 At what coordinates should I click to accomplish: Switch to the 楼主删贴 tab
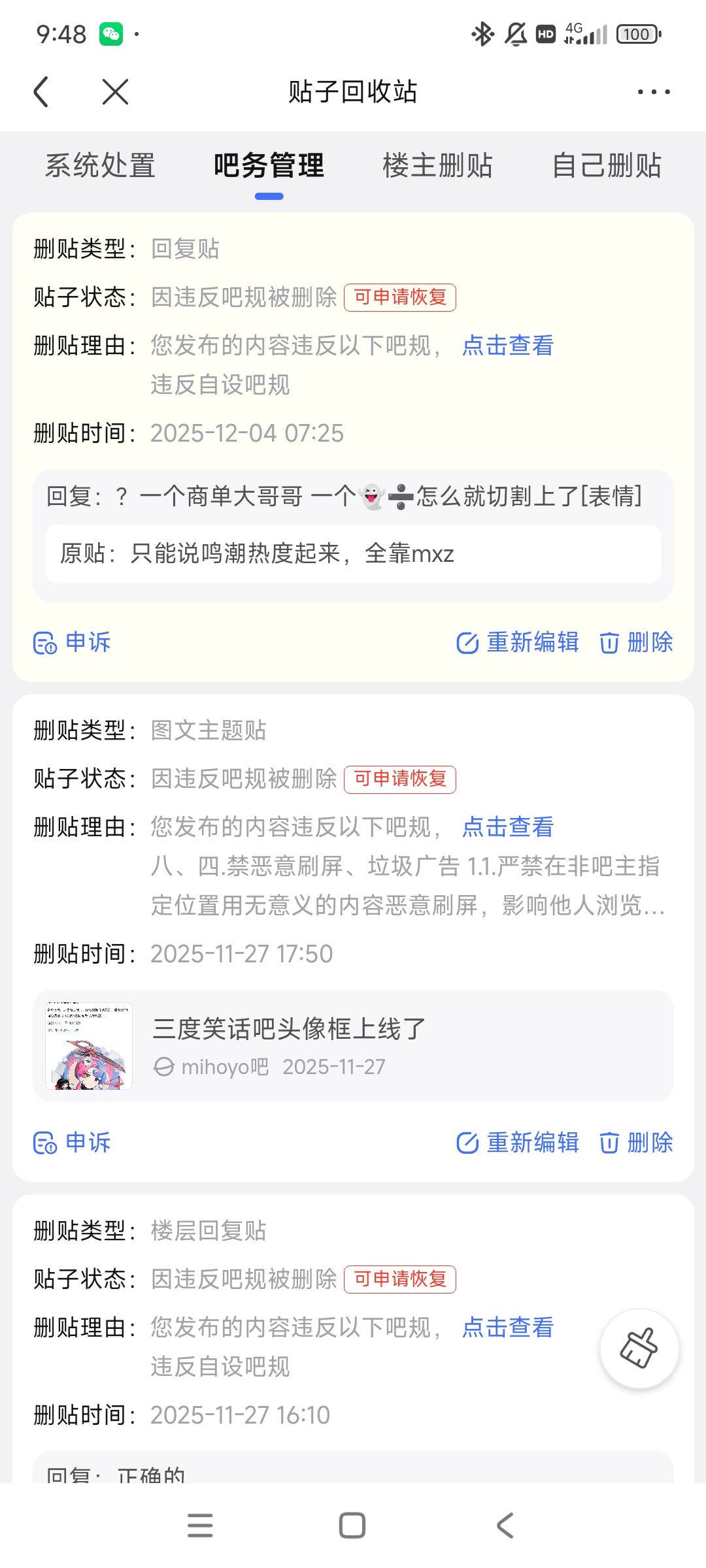click(x=437, y=165)
